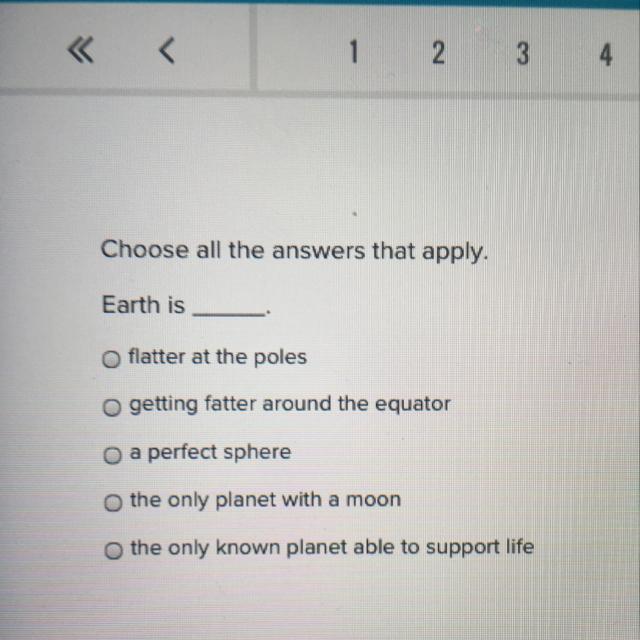Check 'the only planet with a moon'

[114, 503]
